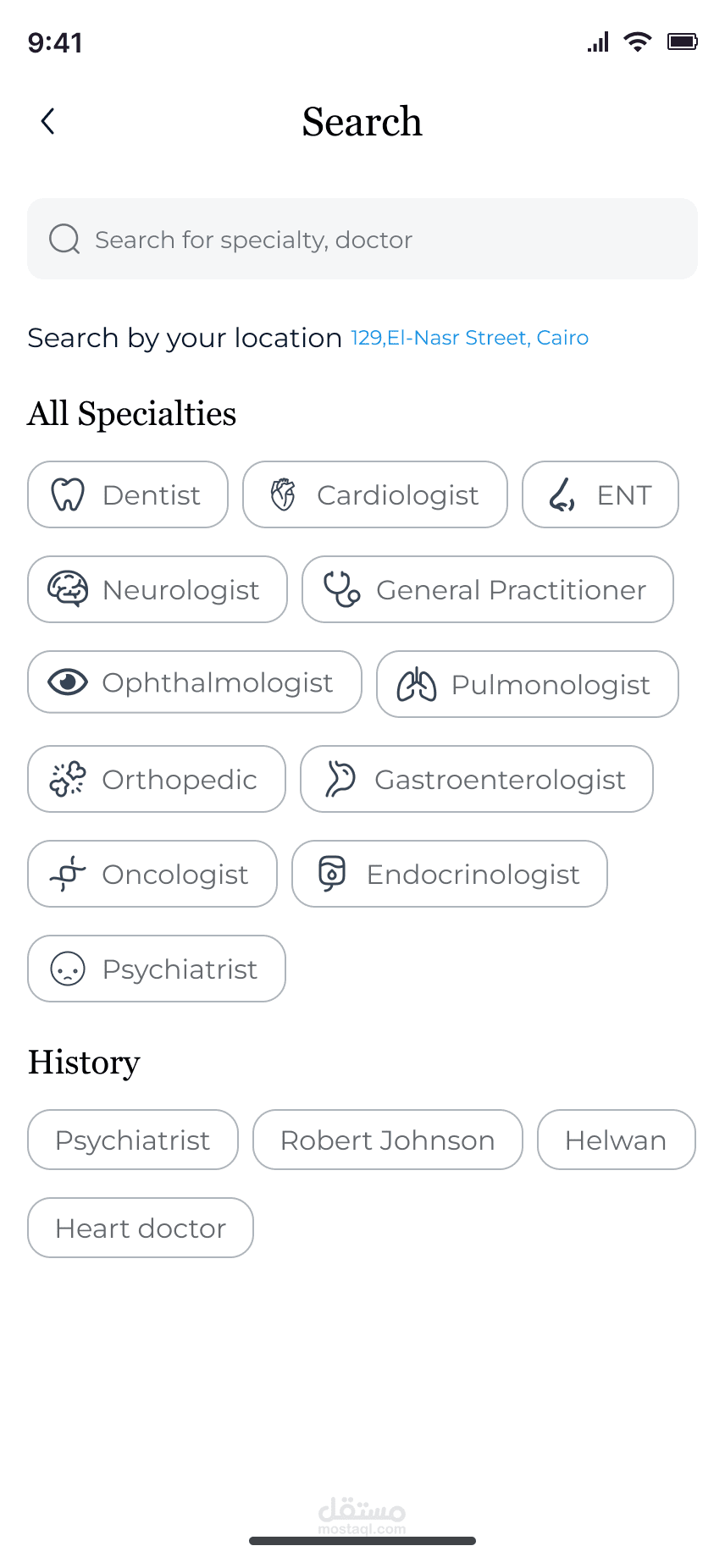
Task: Choose the General Practitioner chip
Action: coord(487,589)
